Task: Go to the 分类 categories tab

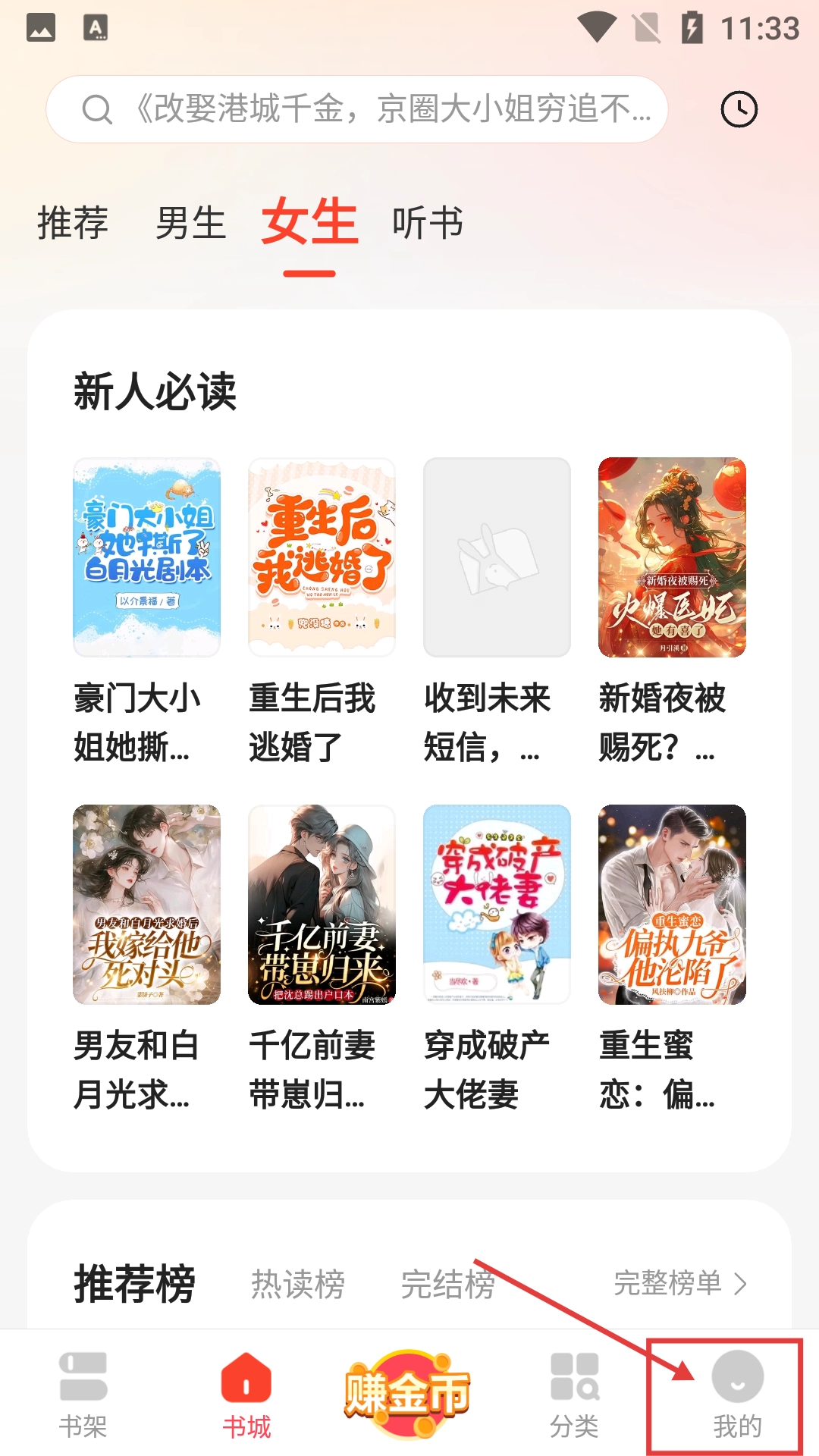Action: tap(574, 1395)
